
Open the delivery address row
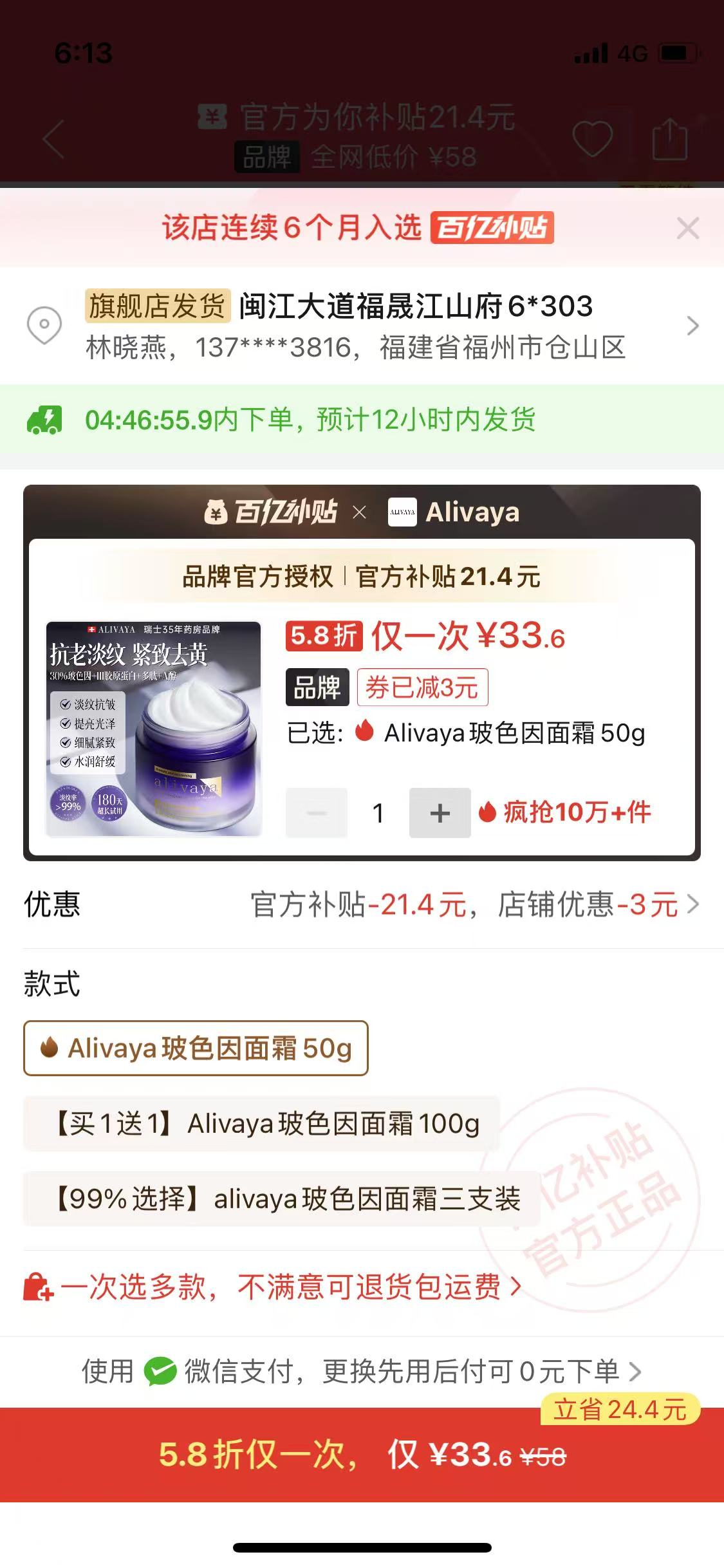360,325
